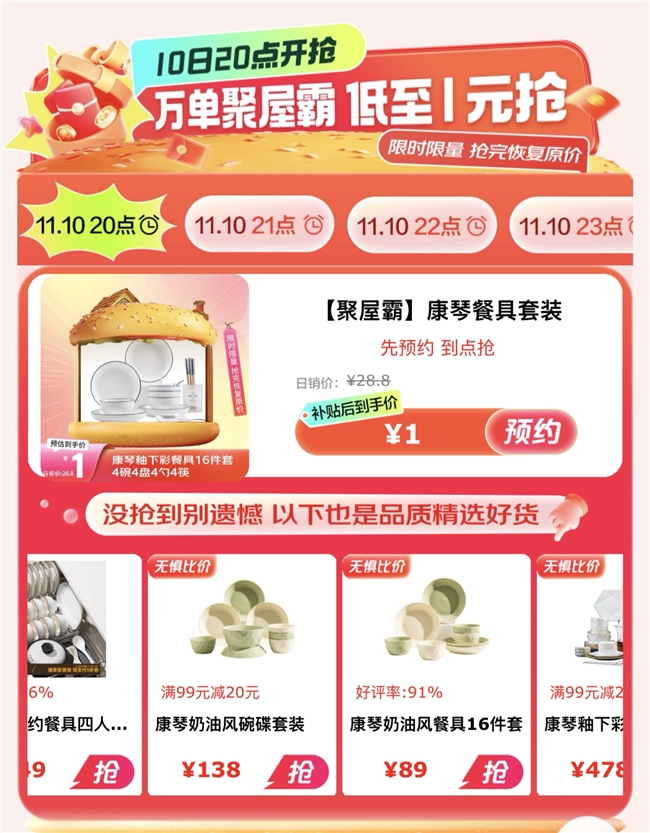Tap 抢 for the ¥138 康琴奶油风碗碟套装
Screen dimensions: 650x833
pyautogui.click(x=296, y=770)
